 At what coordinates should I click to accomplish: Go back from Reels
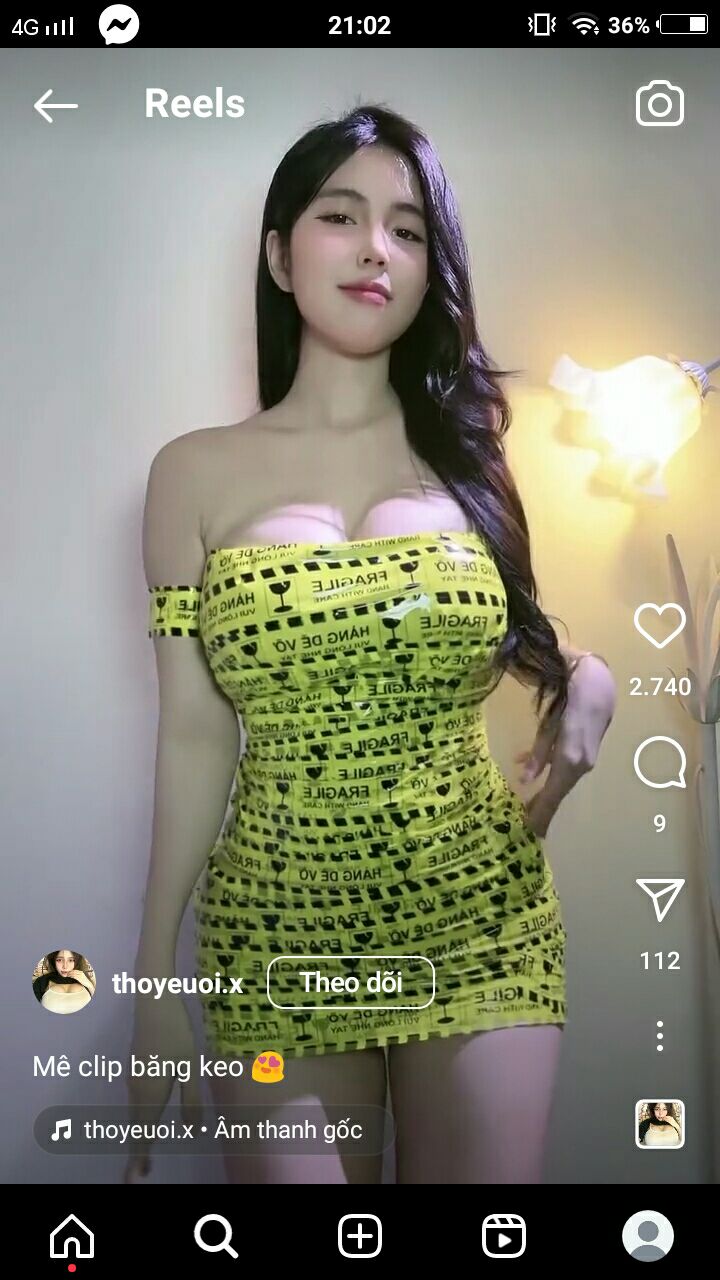[55, 105]
